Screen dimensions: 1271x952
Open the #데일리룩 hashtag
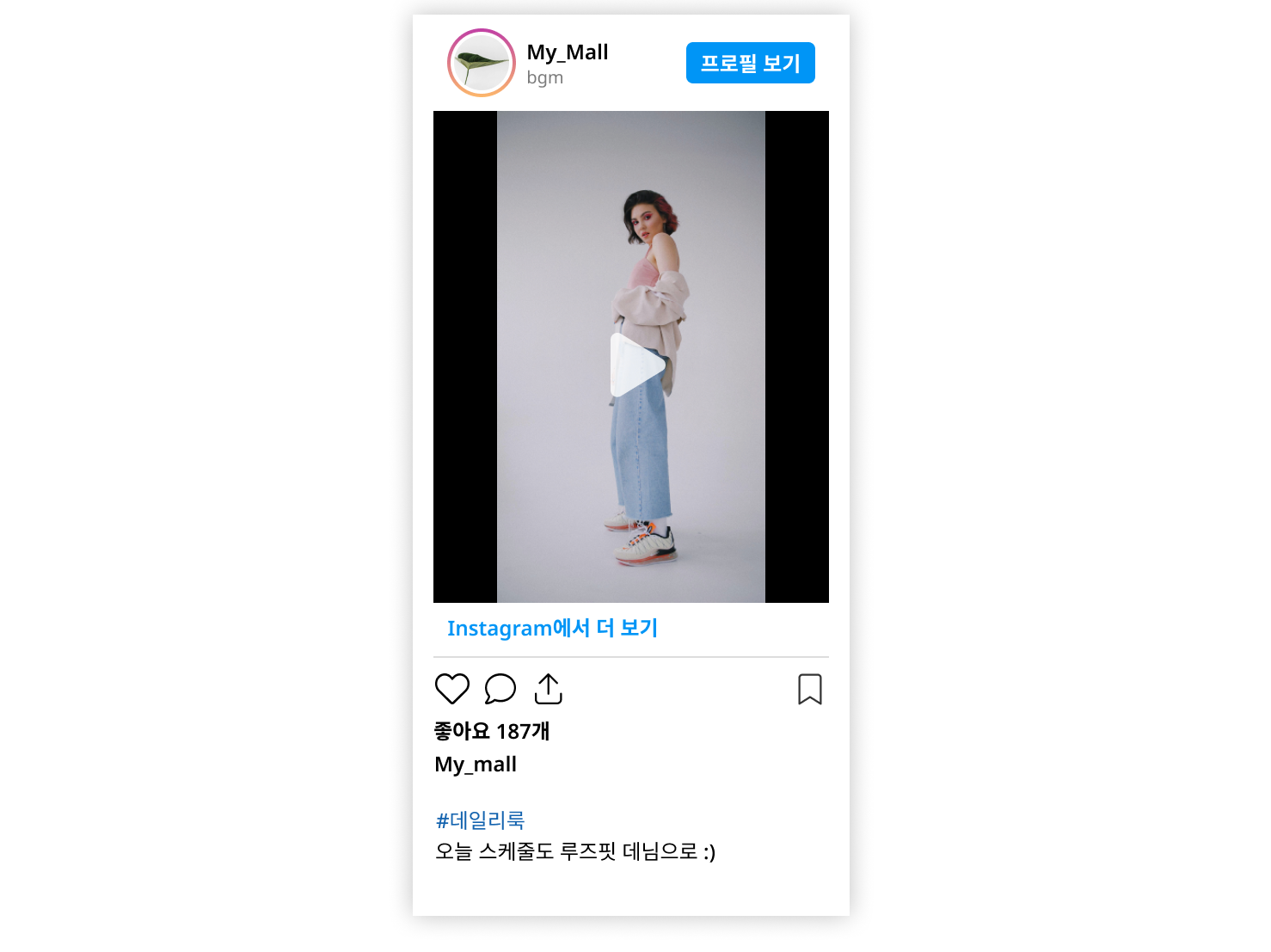pyautogui.click(x=480, y=820)
